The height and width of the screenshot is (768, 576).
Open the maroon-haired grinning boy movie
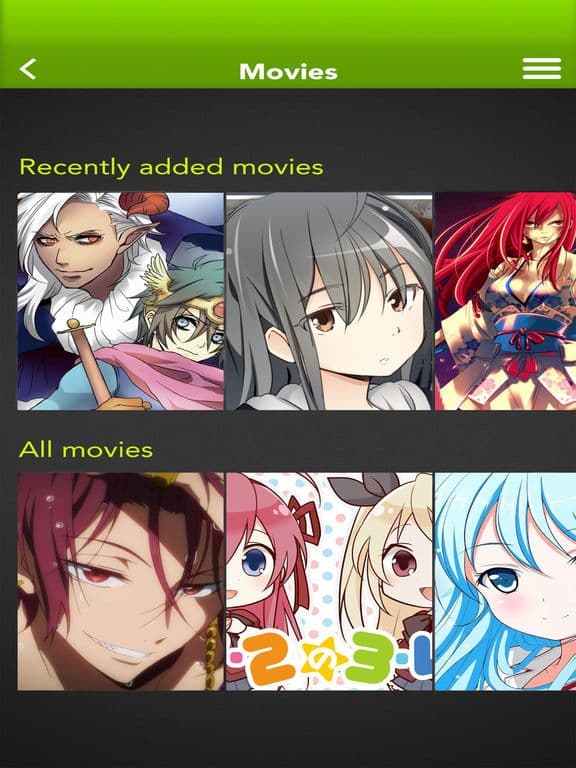coord(120,581)
